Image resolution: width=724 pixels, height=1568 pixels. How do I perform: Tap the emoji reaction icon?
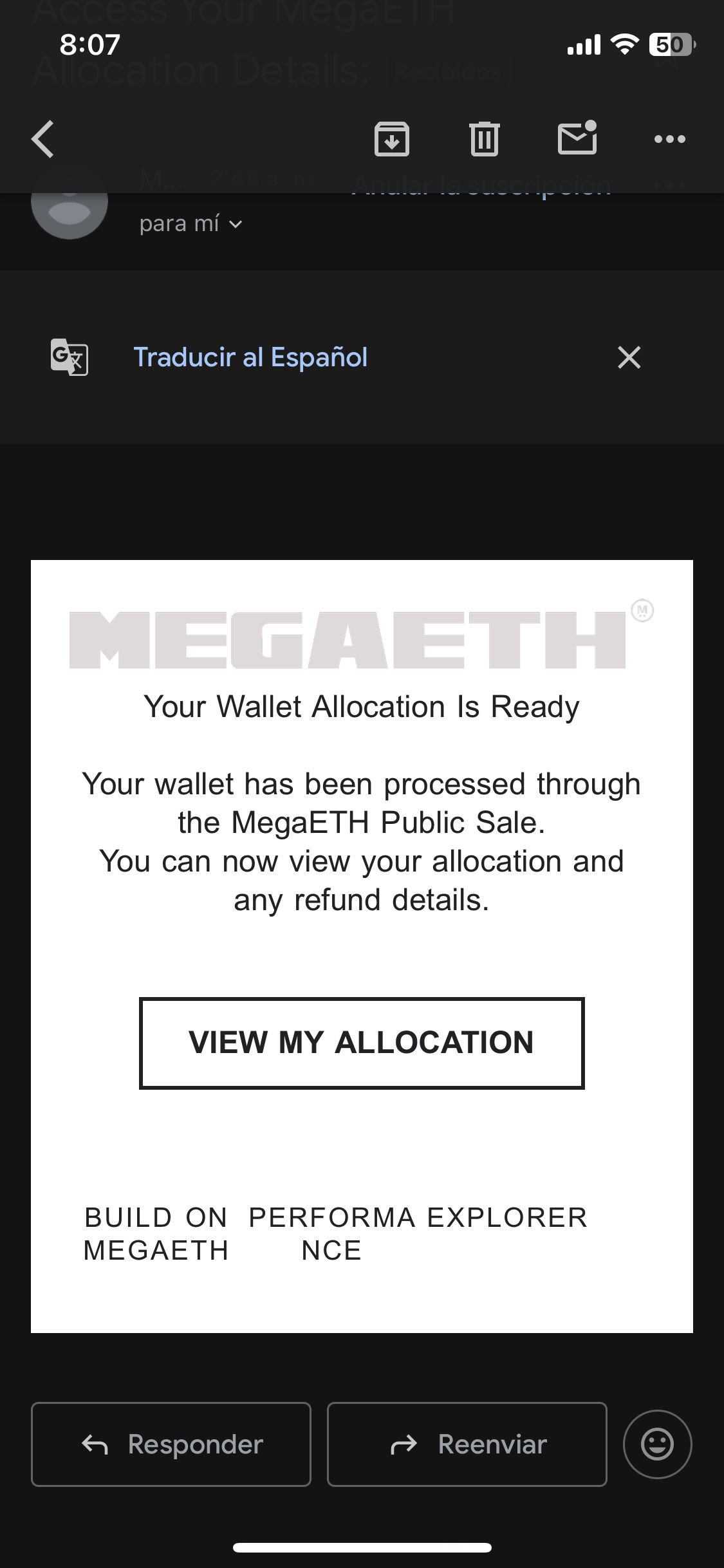coord(658,1444)
